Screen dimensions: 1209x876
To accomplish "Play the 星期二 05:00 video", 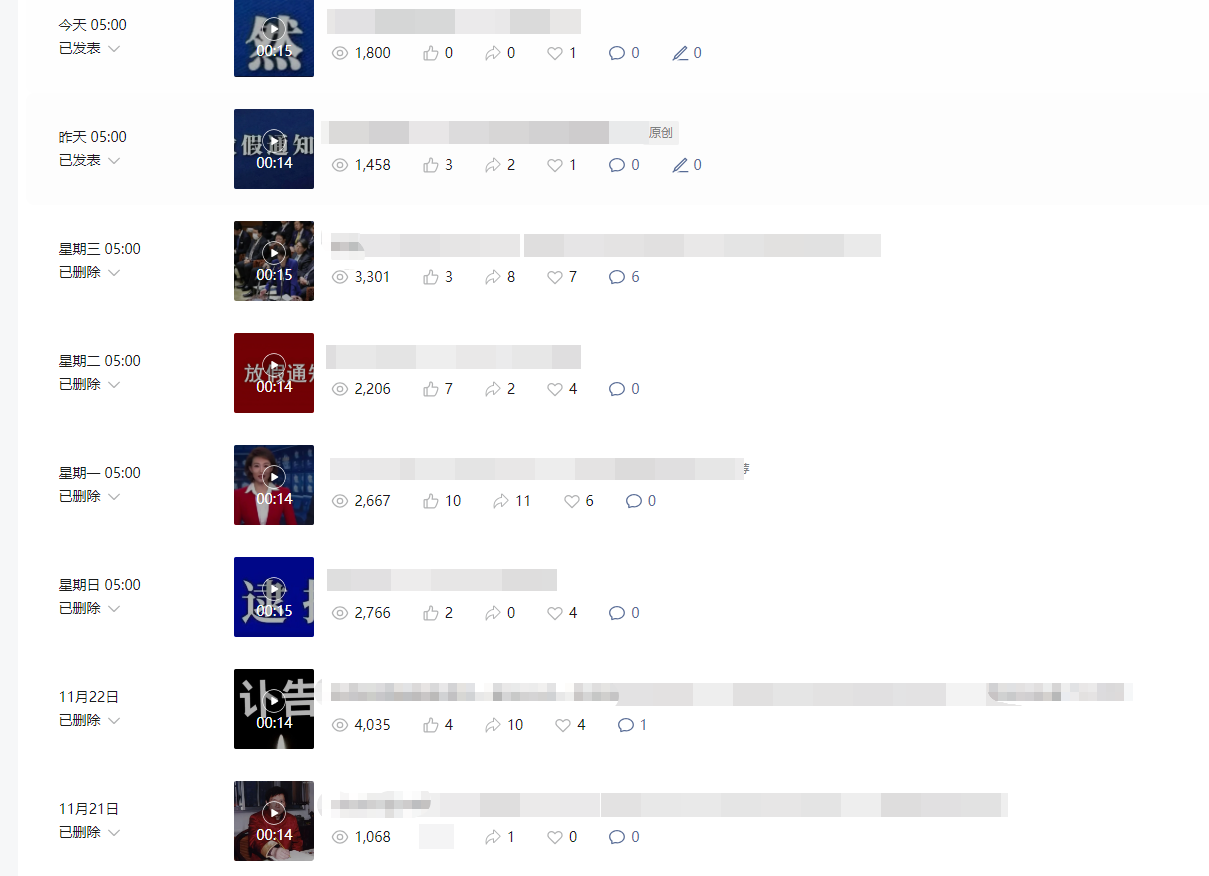I will tap(274, 365).
